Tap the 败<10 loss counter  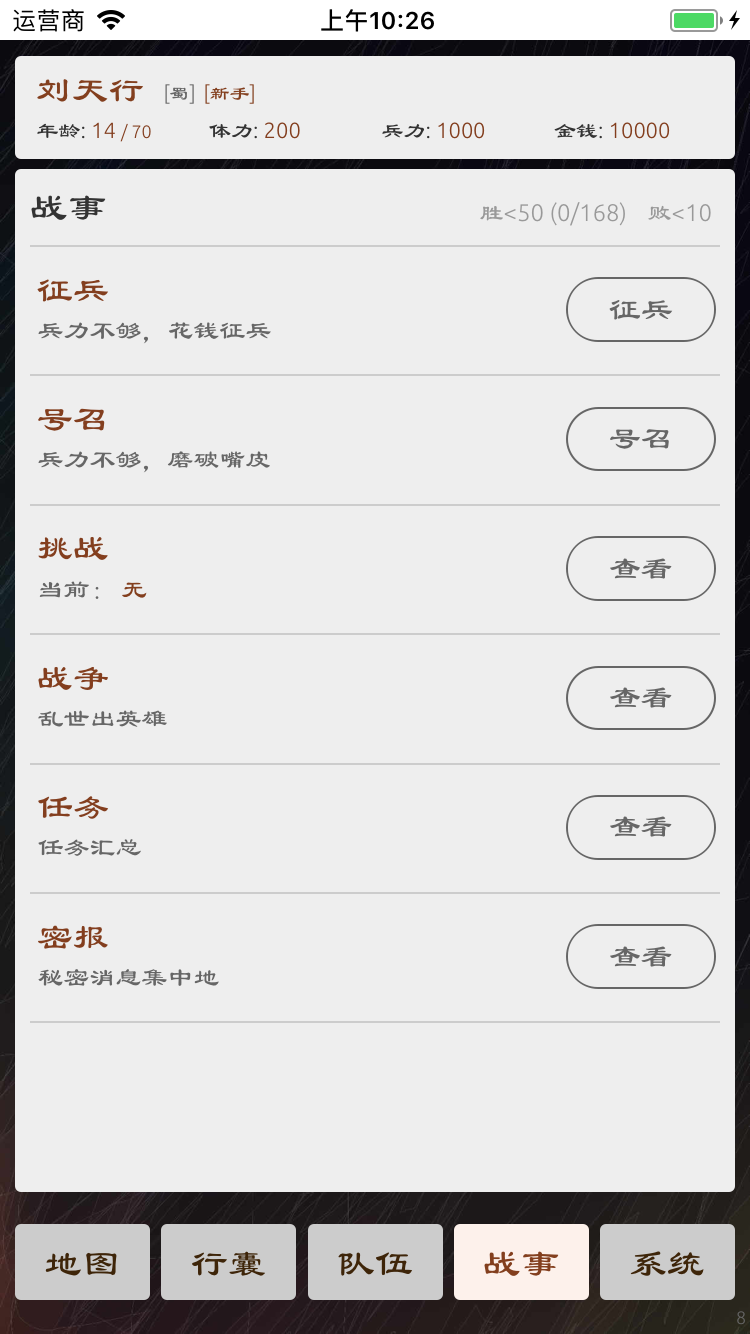click(680, 212)
